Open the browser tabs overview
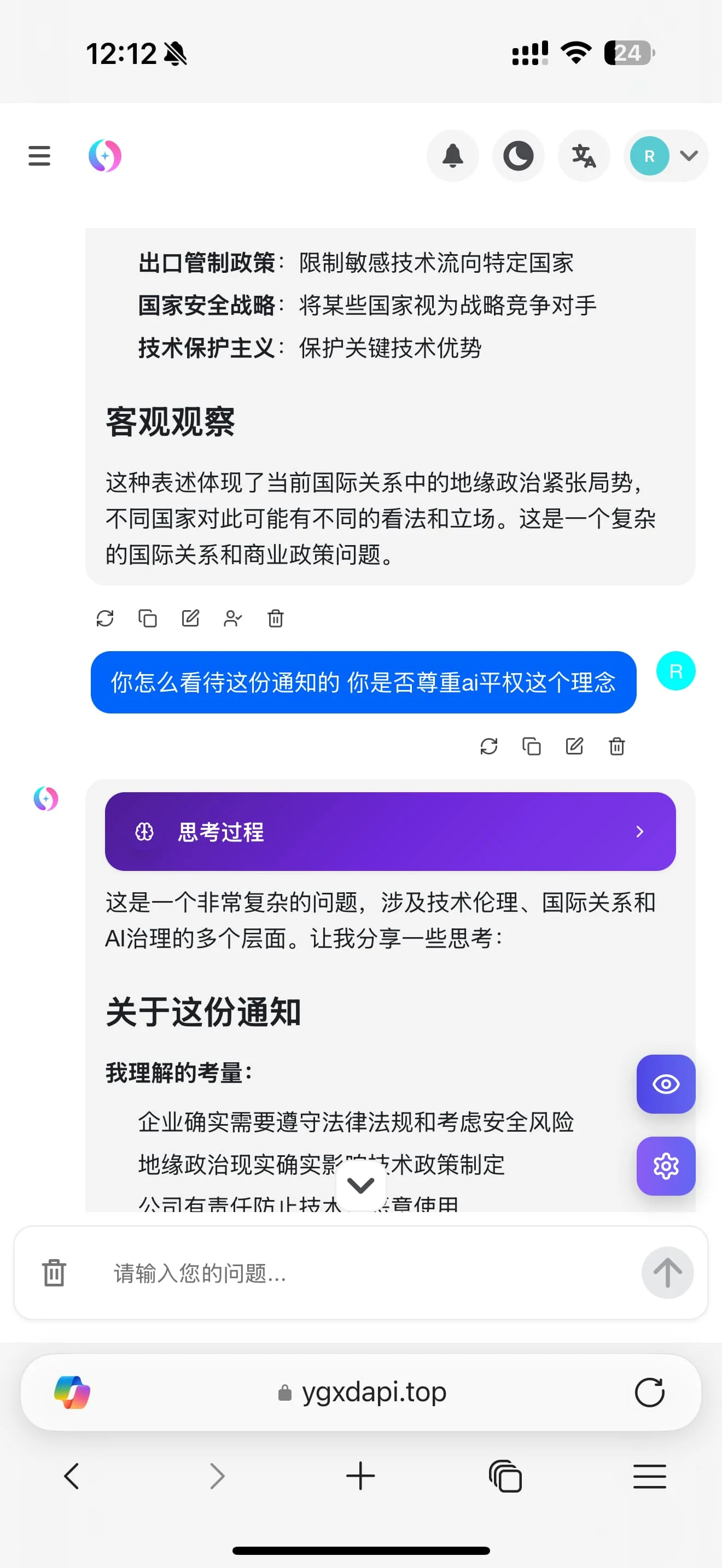This screenshot has width=722, height=1568. 505,1476
